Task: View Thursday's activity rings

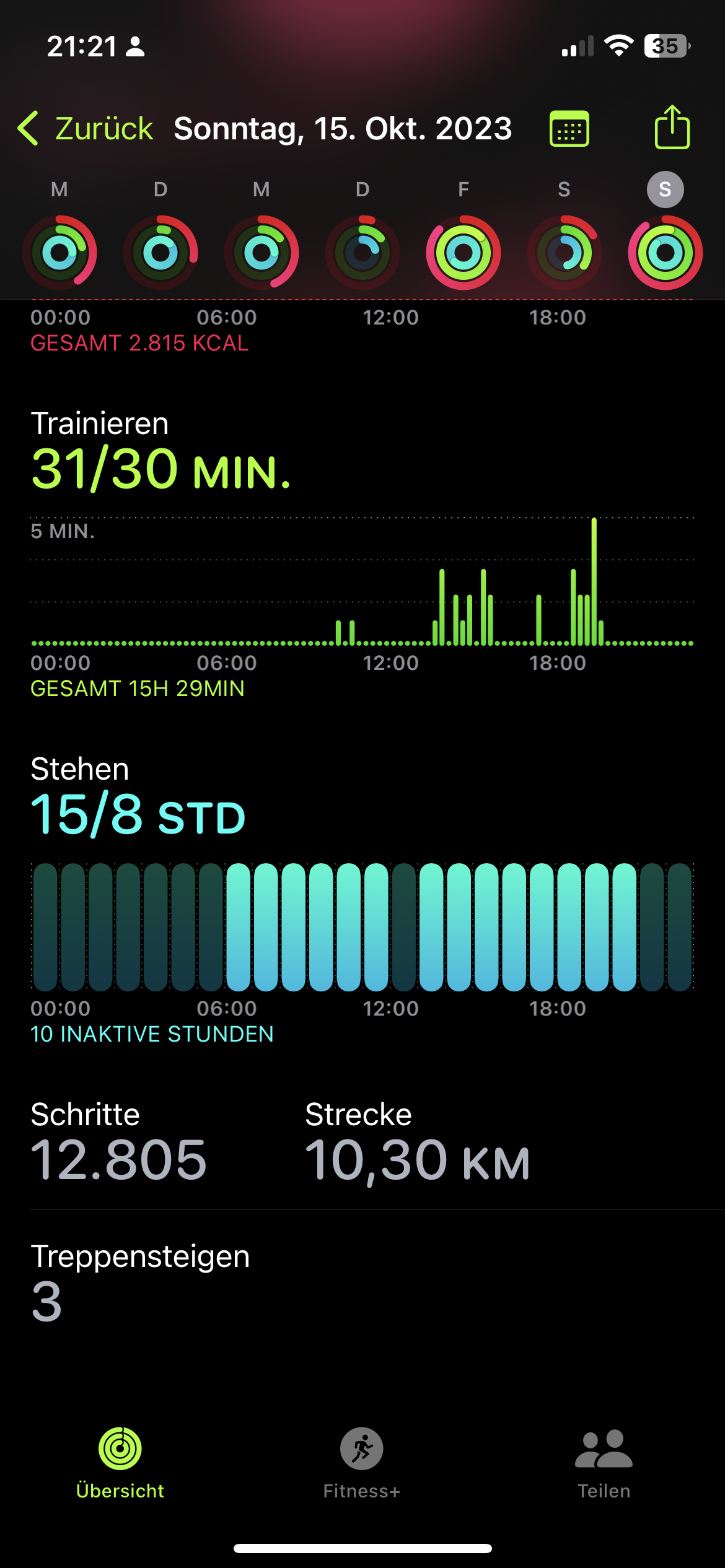Action: pyautogui.click(x=362, y=252)
